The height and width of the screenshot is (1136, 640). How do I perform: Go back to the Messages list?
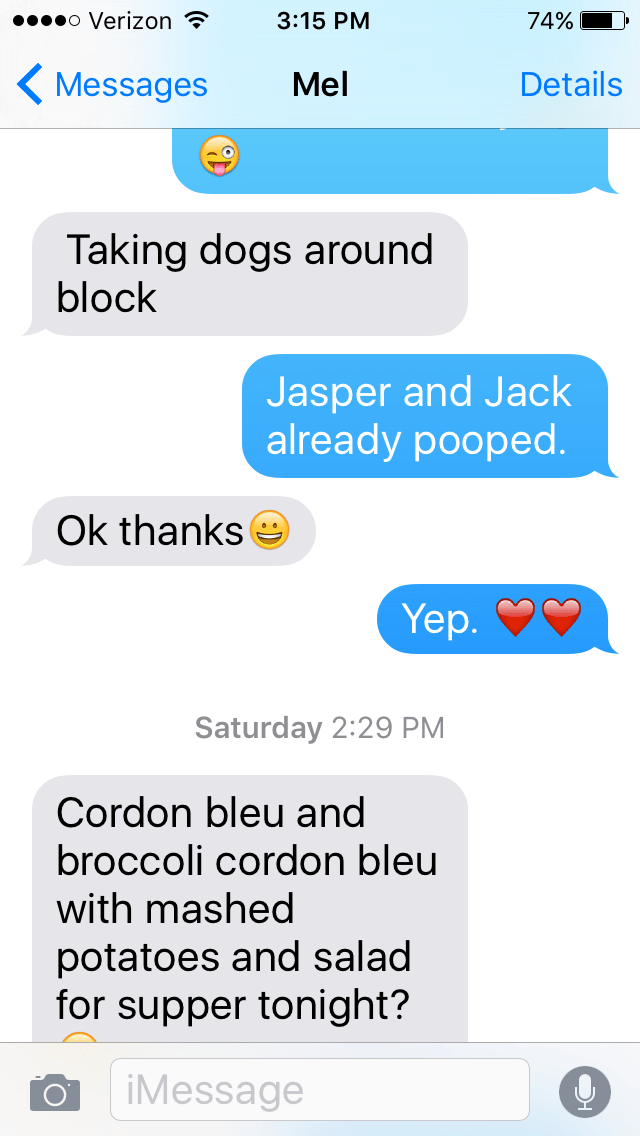coord(112,85)
